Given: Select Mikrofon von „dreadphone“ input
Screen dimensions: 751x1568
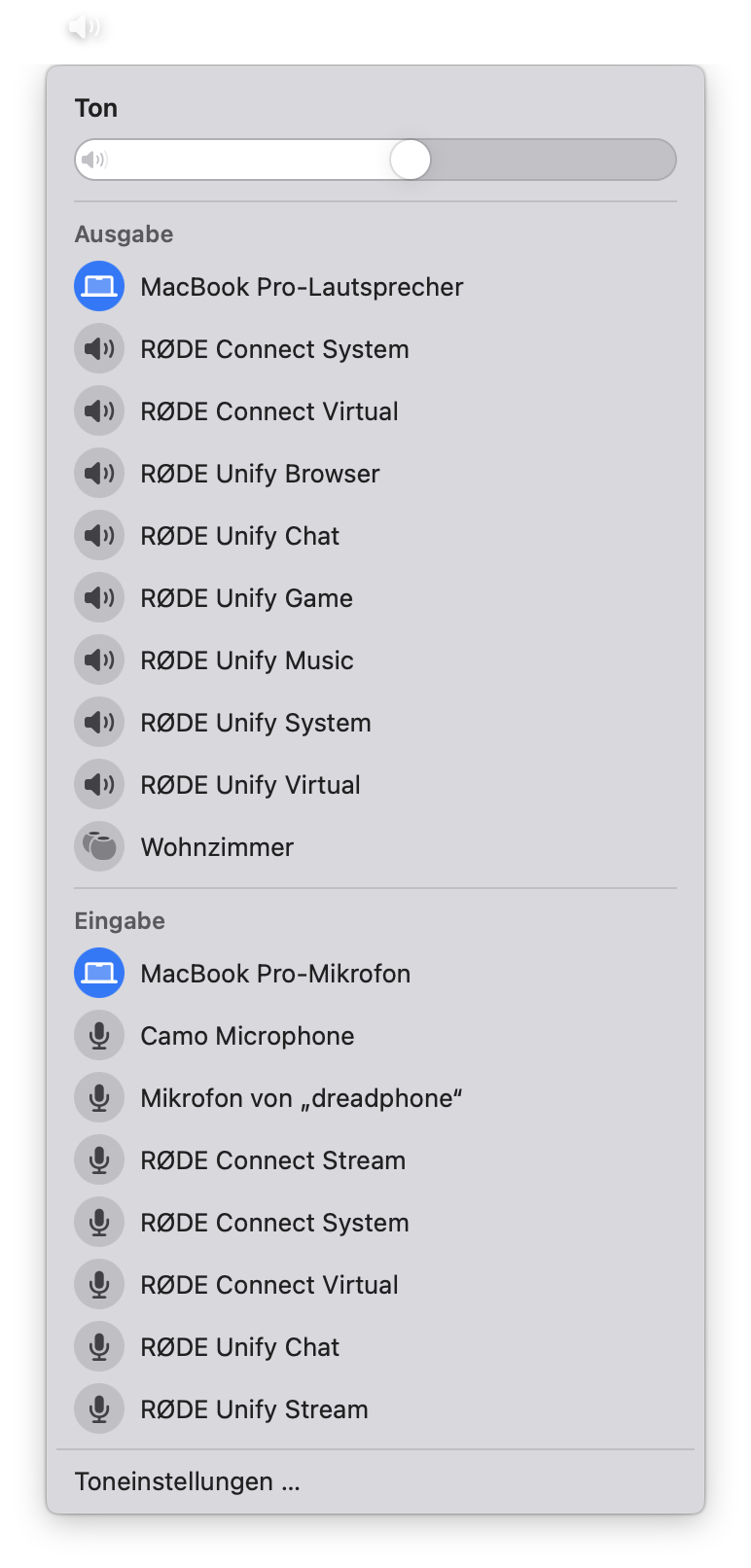Looking at the screenshot, I should click(x=375, y=1098).
